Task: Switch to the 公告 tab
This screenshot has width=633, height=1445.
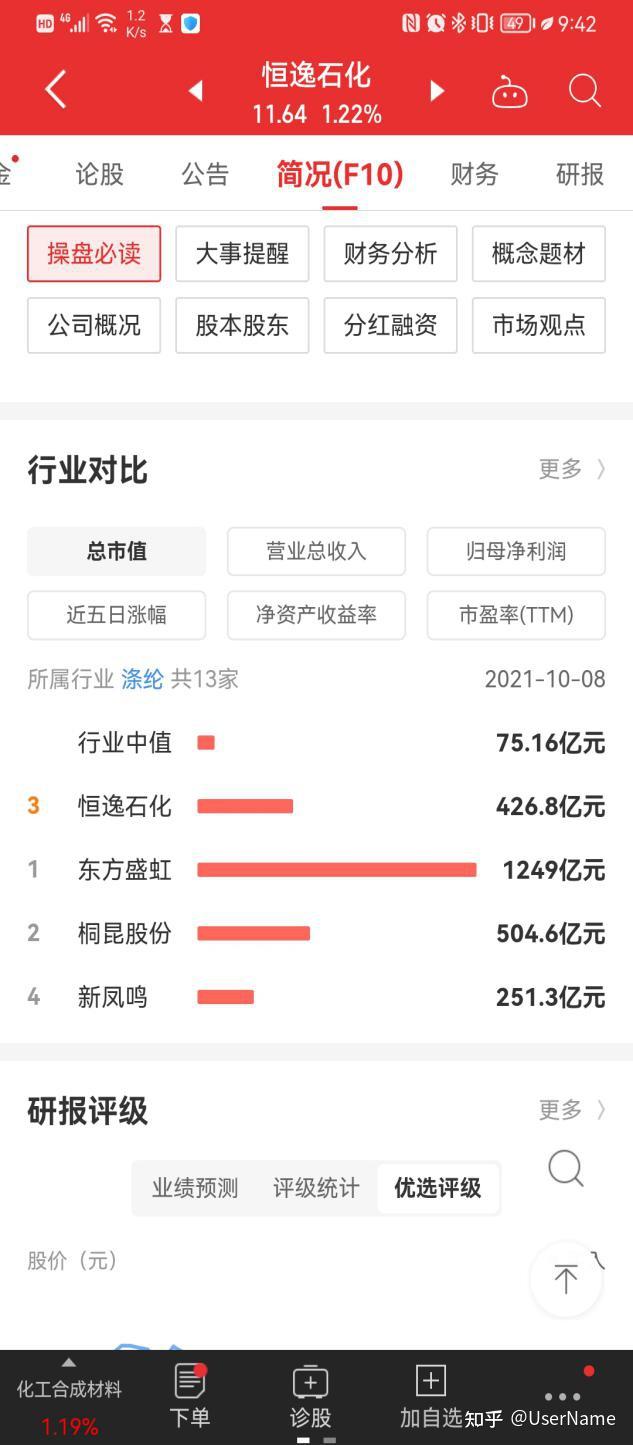Action: 205,174
